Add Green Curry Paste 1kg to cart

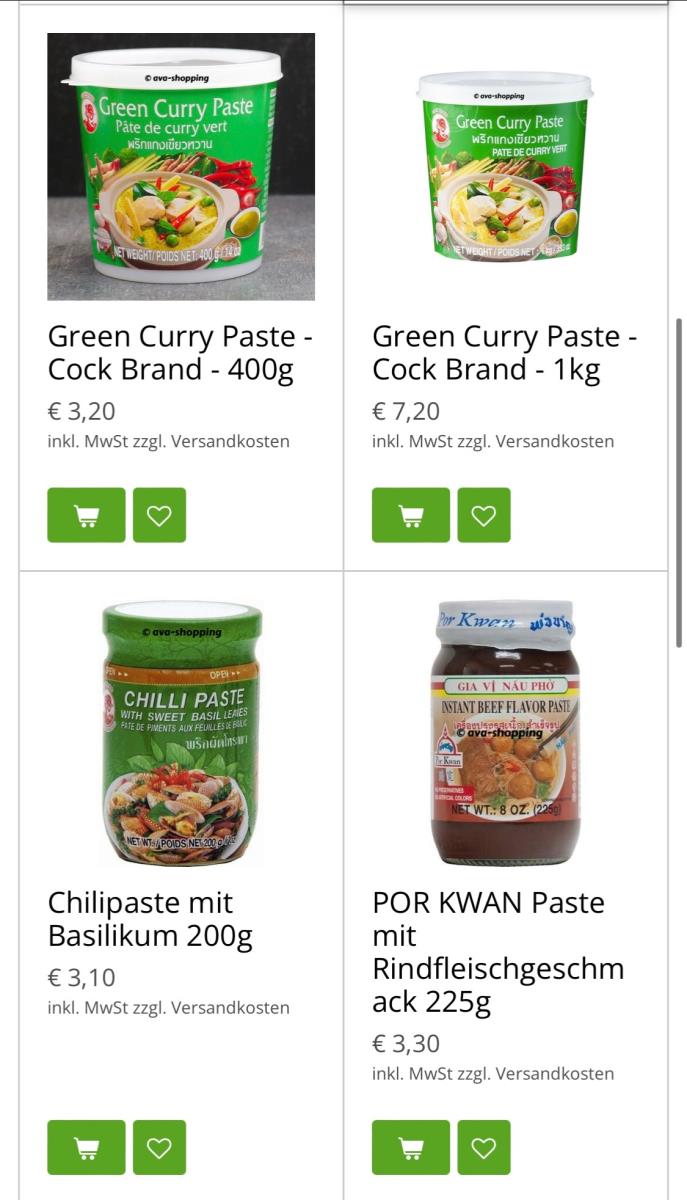click(411, 515)
